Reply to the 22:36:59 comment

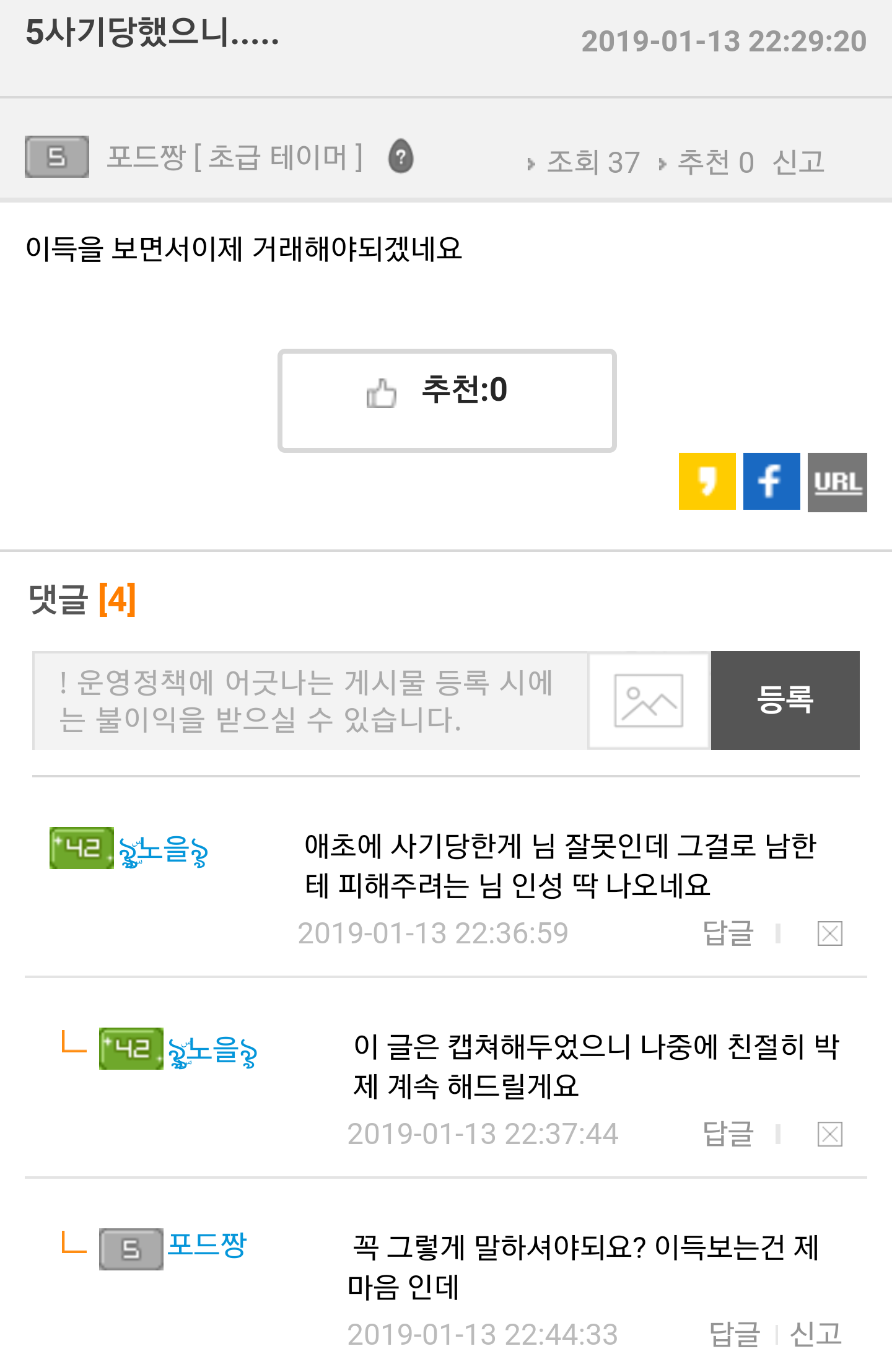pyautogui.click(x=728, y=933)
